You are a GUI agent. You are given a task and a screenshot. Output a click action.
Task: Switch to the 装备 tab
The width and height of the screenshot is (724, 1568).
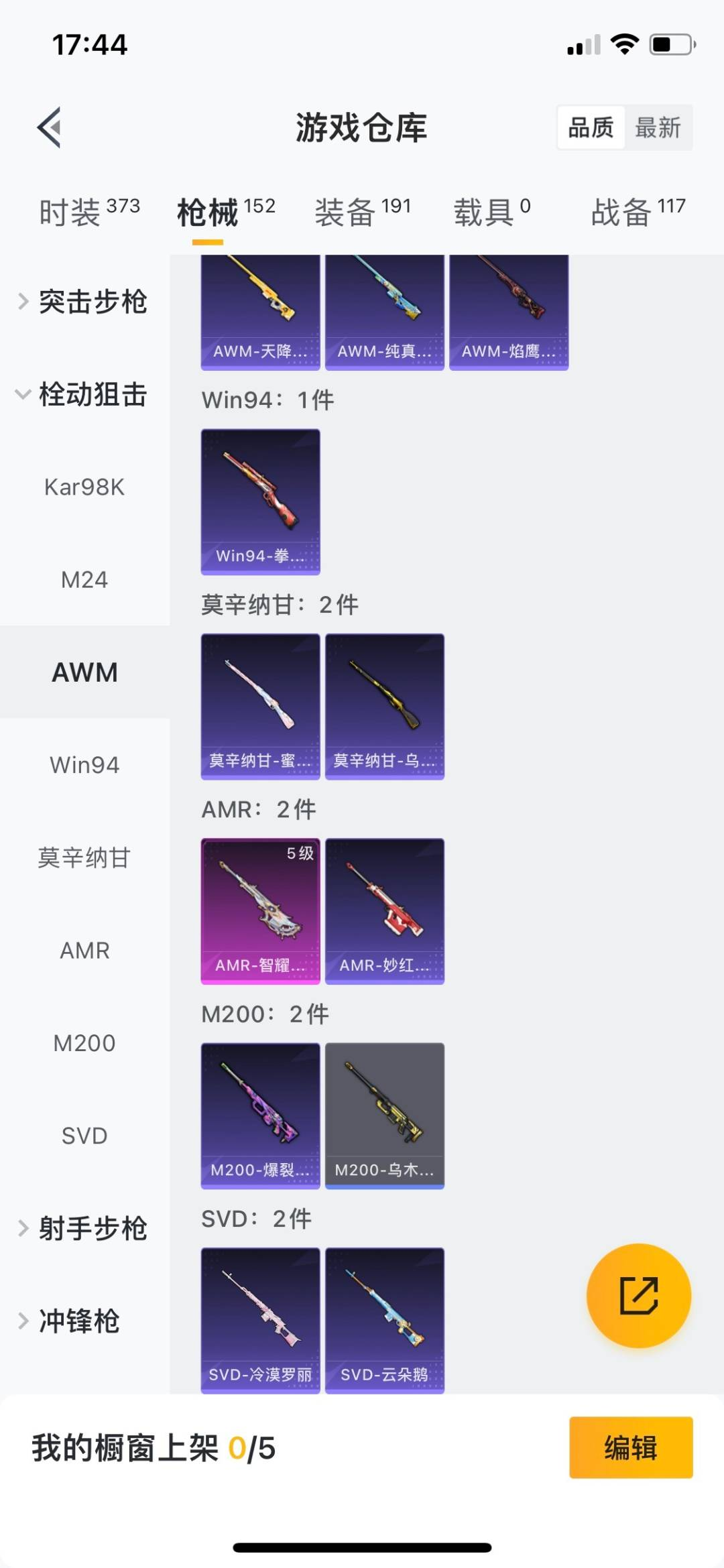pos(362,213)
